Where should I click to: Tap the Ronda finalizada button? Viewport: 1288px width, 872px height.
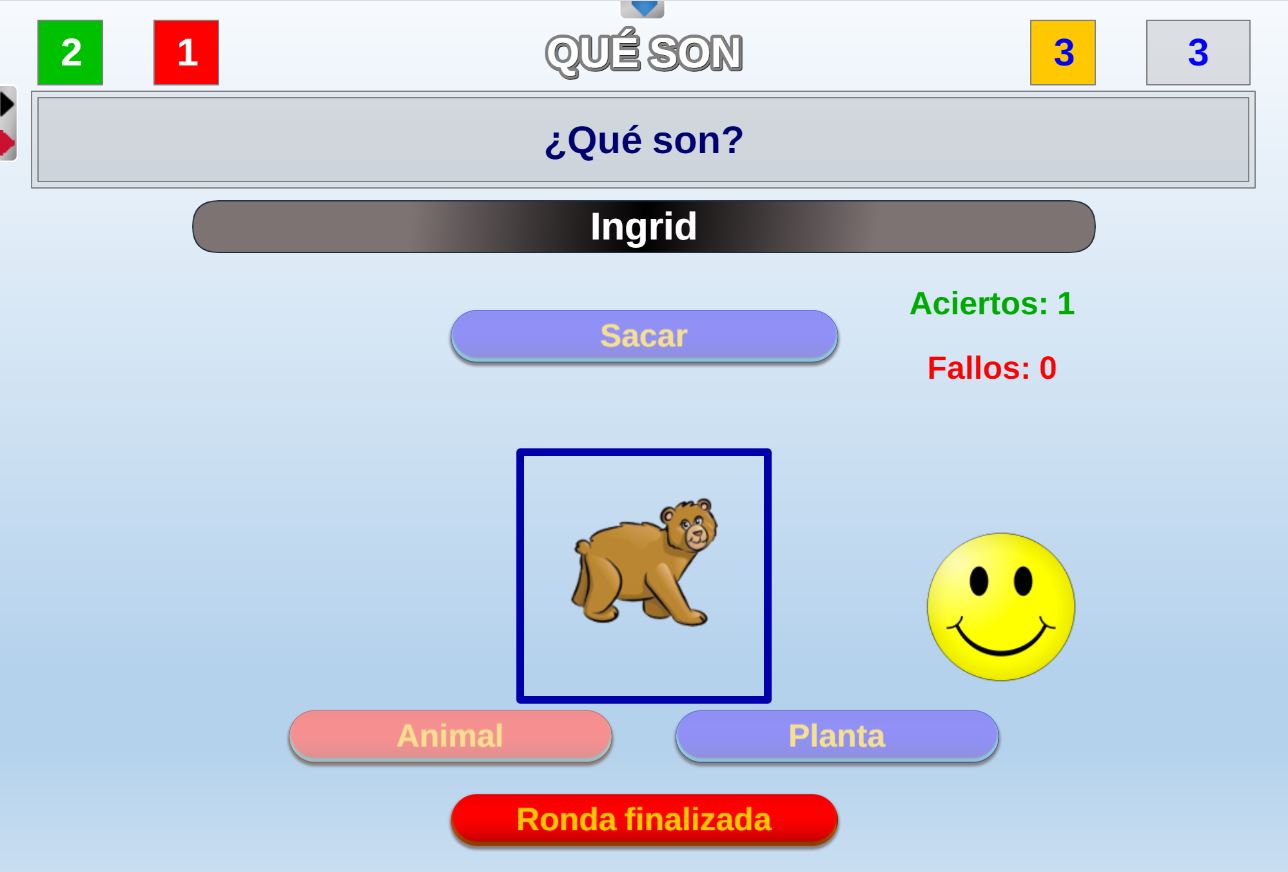[x=643, y=820]
